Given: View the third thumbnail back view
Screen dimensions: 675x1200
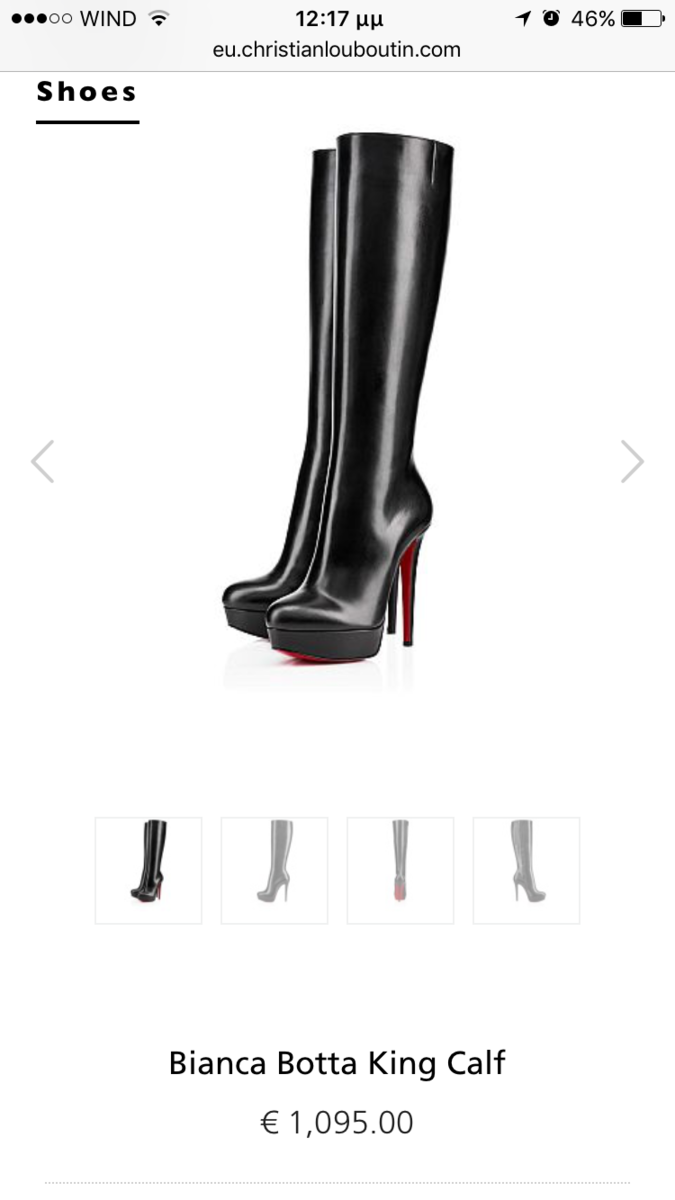Looking at the screenshot, I should click(400, 870).
